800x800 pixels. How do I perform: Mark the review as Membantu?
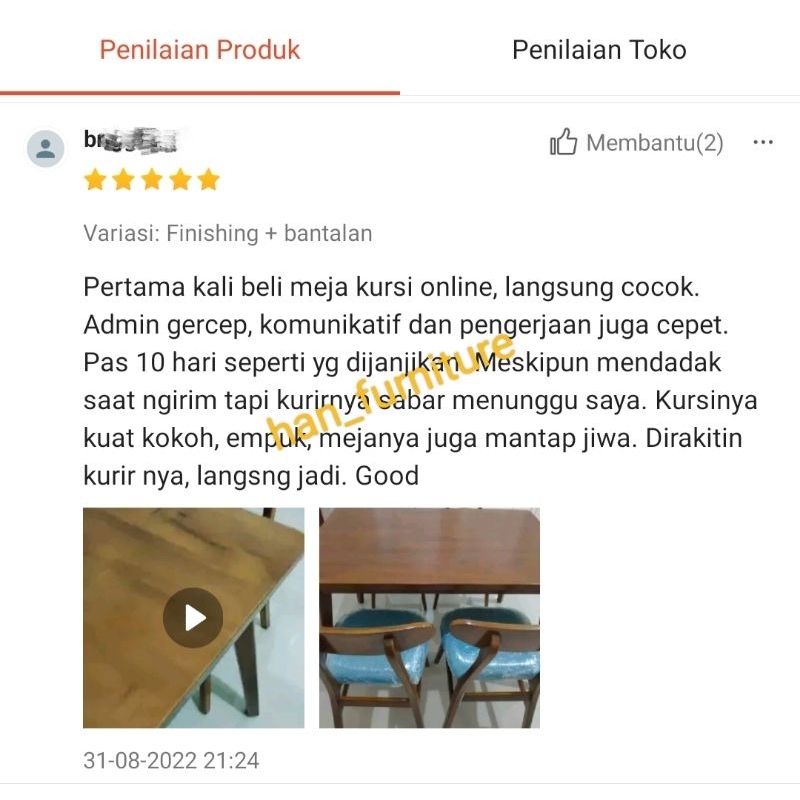(x=636, y=143)
